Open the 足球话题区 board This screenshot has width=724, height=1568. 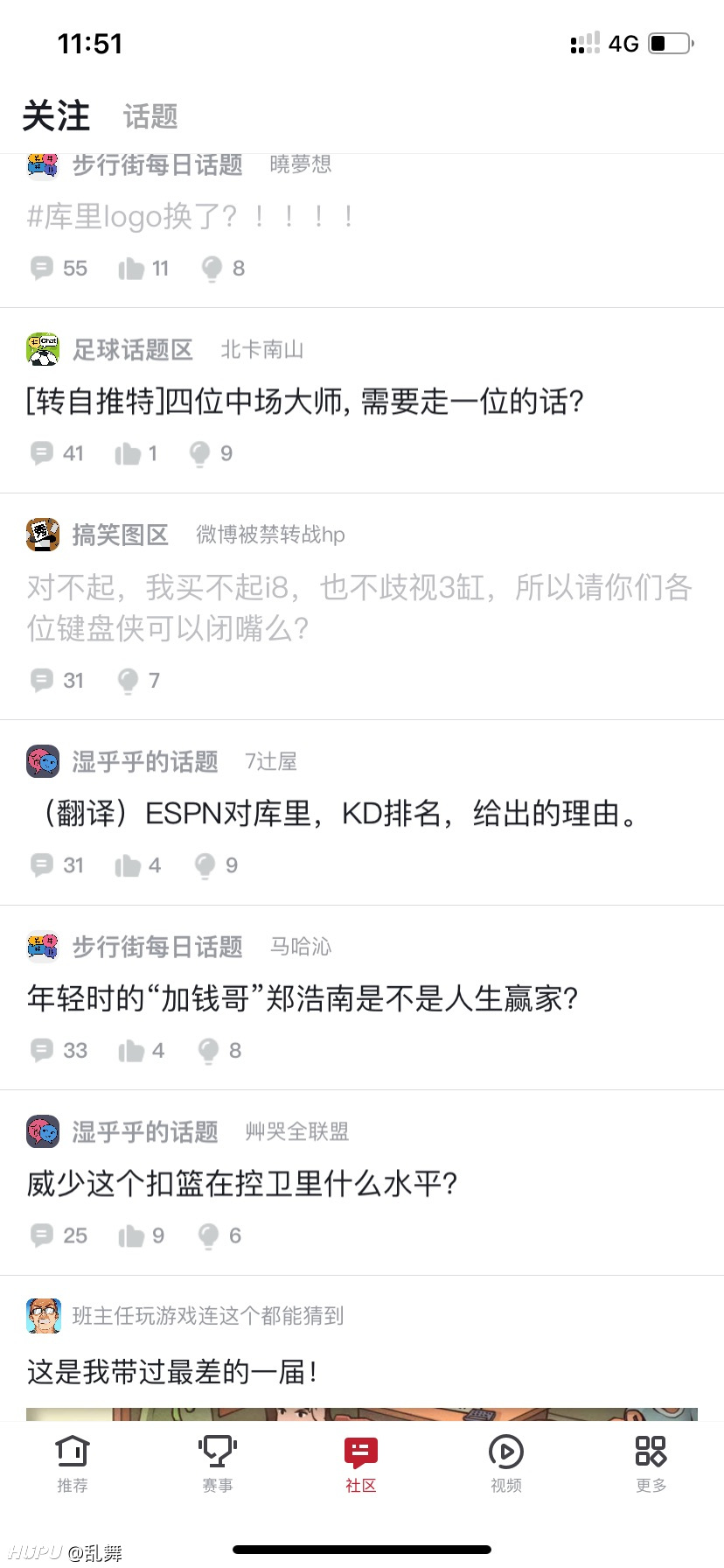click(132, 350)
